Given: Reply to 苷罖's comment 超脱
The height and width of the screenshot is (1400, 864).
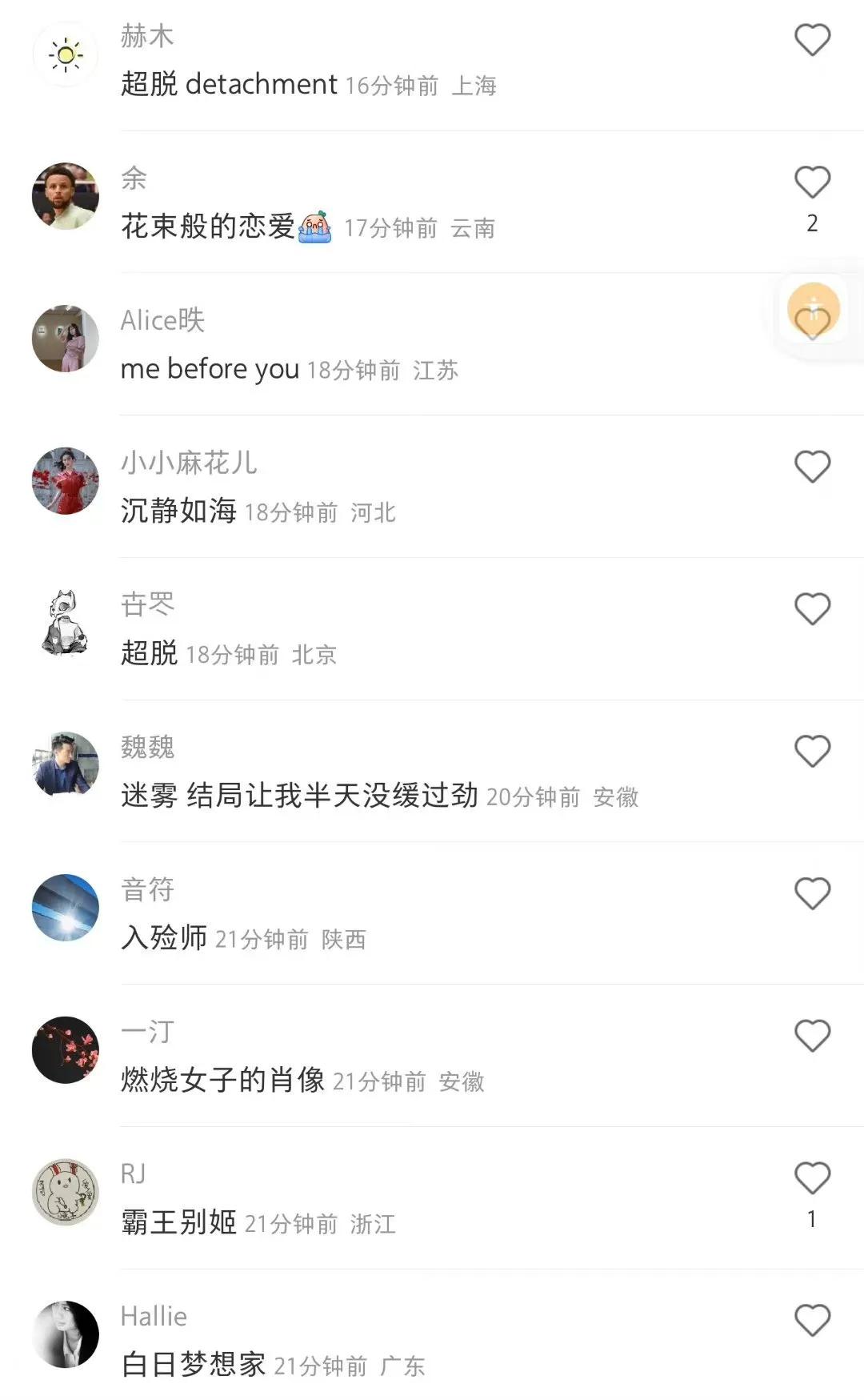Looking at the screenshot, I should pyautogui.click(x=150, y=653).
